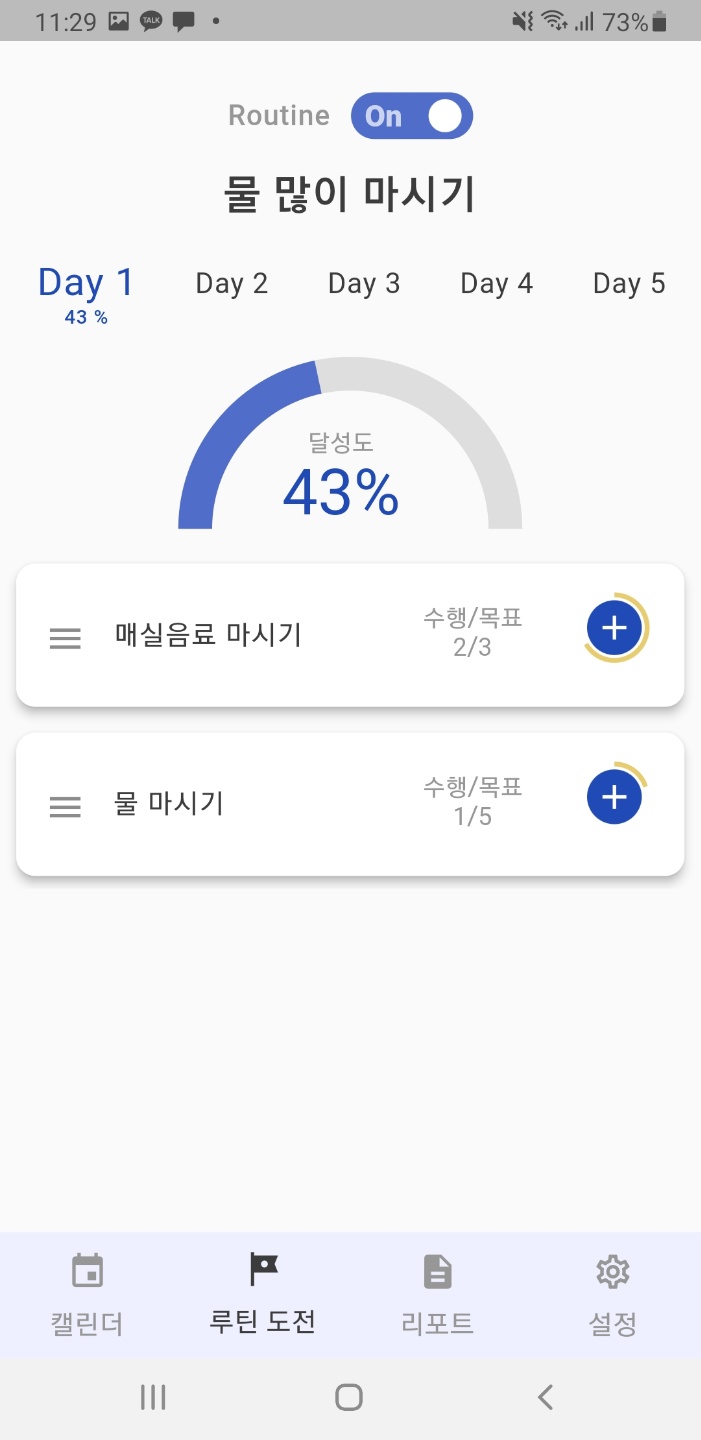Add a count to 매실음료 마시기
The height and width of the screenshot is (1440, 701).
pyautogui.click(x=614, y=628)
